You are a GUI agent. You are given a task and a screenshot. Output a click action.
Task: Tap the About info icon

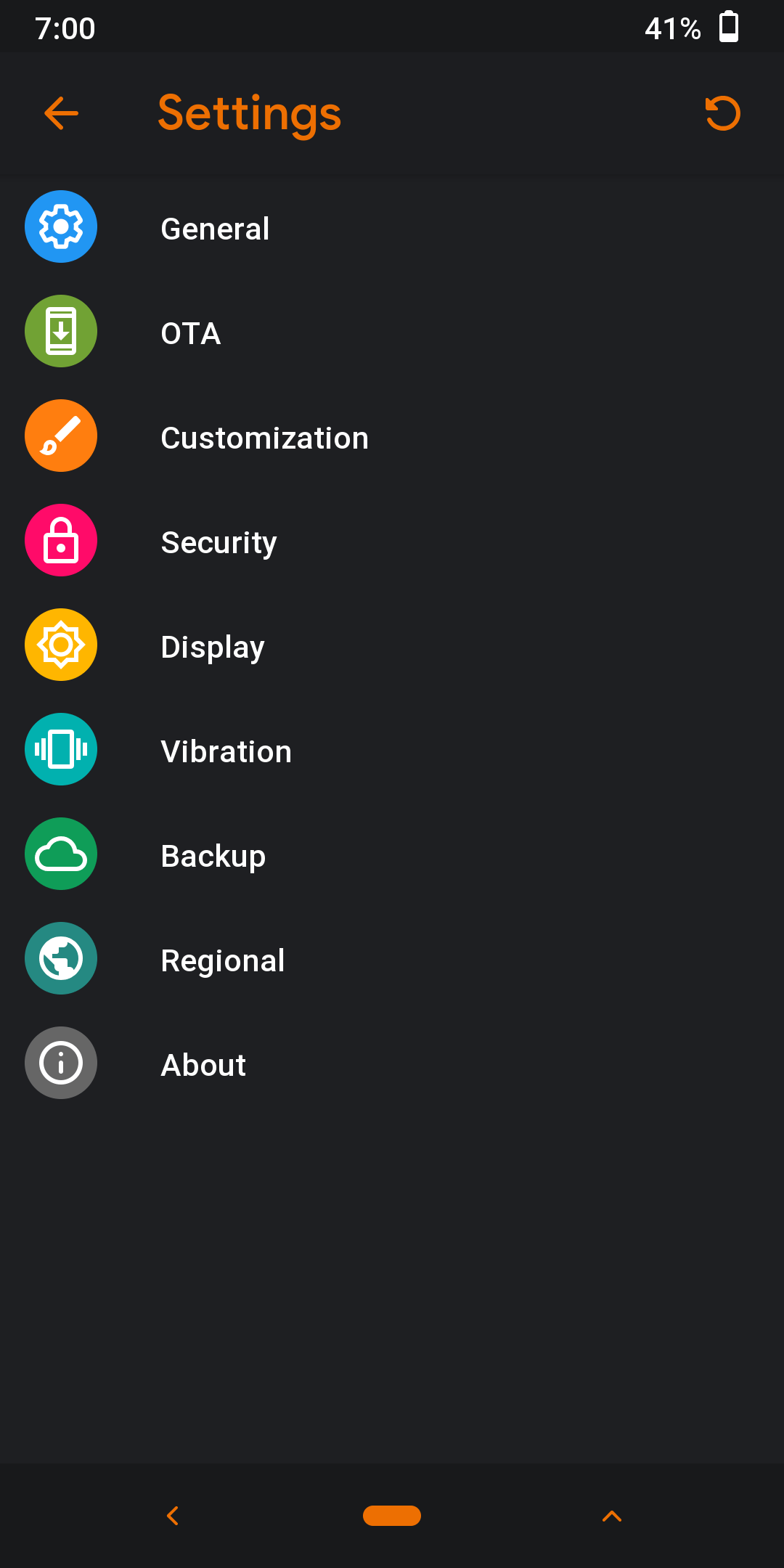(61, 1063)
